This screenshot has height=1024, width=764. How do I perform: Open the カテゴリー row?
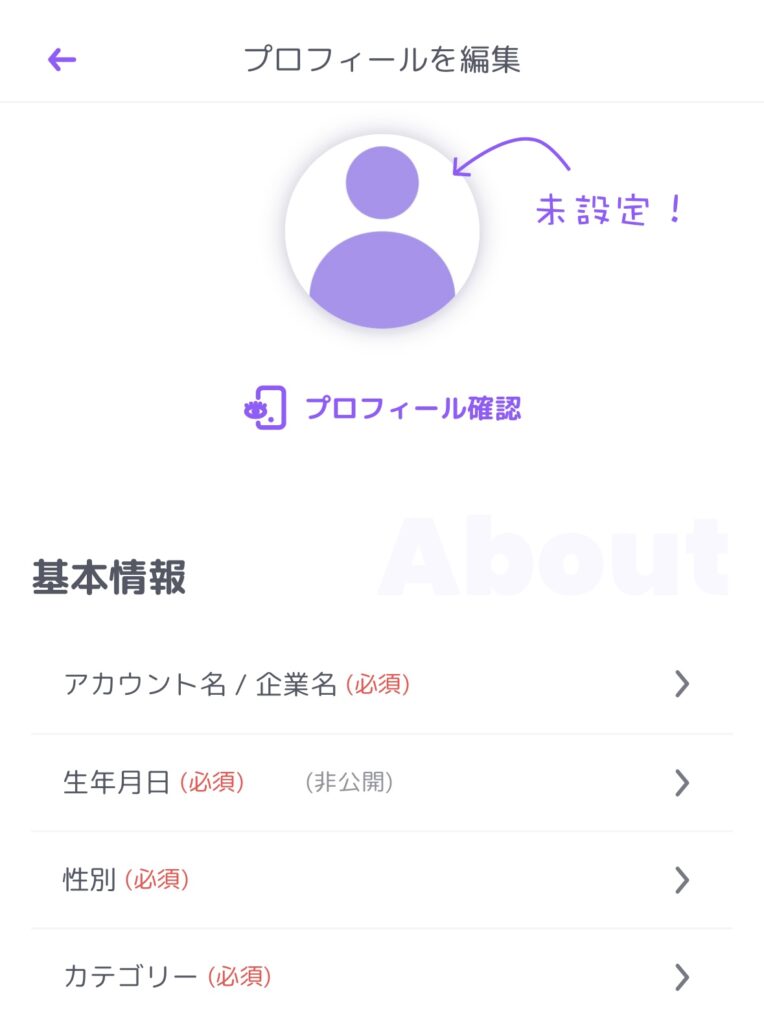pyautogui.click(x=380, y=976)
